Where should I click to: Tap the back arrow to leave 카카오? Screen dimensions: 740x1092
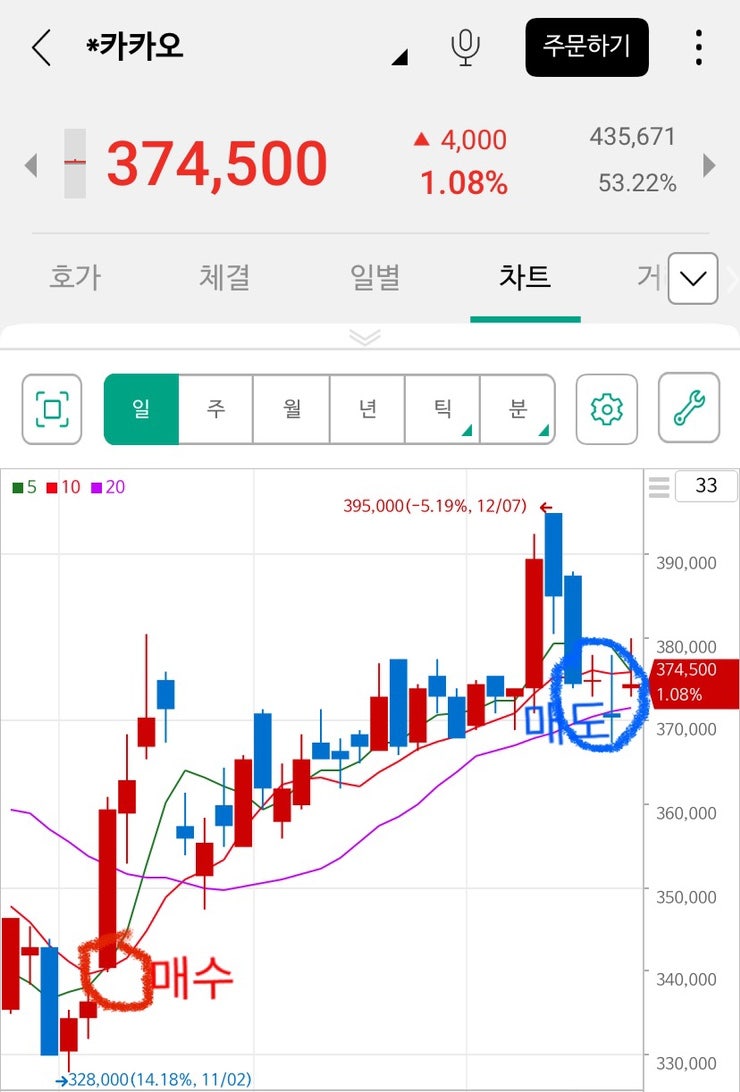[40, 47]
